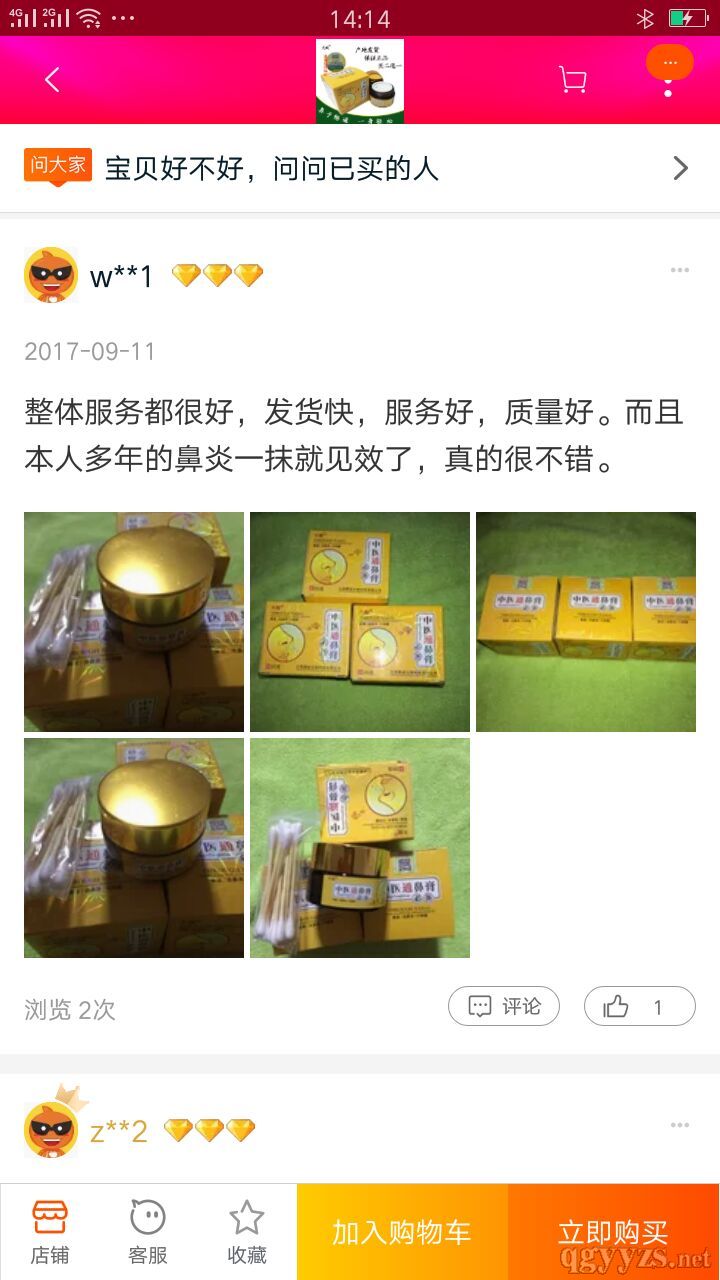This screenshot has width=720, height=1280.
Task: Add item to 收藏 favorites
Action: tap(246, 1232)
